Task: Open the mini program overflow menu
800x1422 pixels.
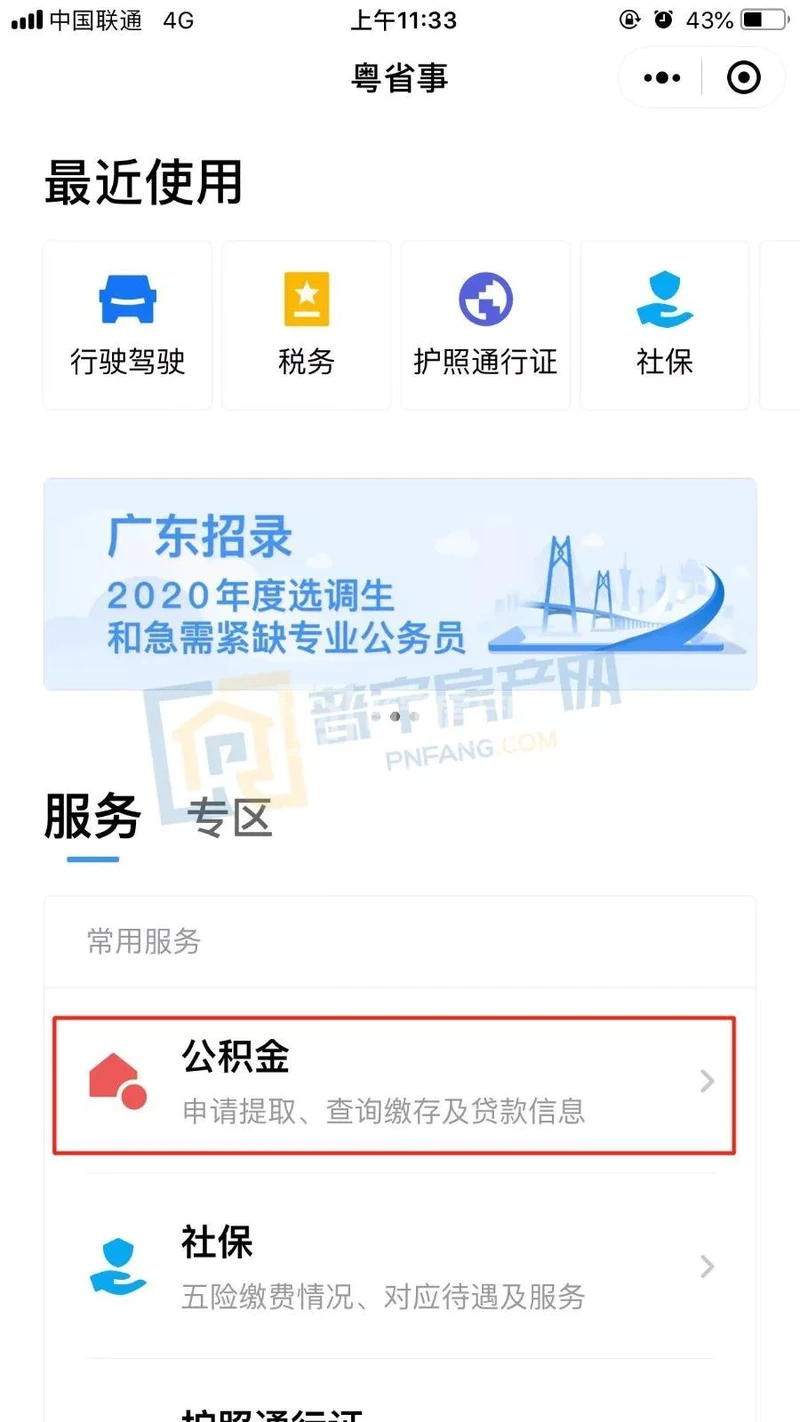Action: pos(662,78)
